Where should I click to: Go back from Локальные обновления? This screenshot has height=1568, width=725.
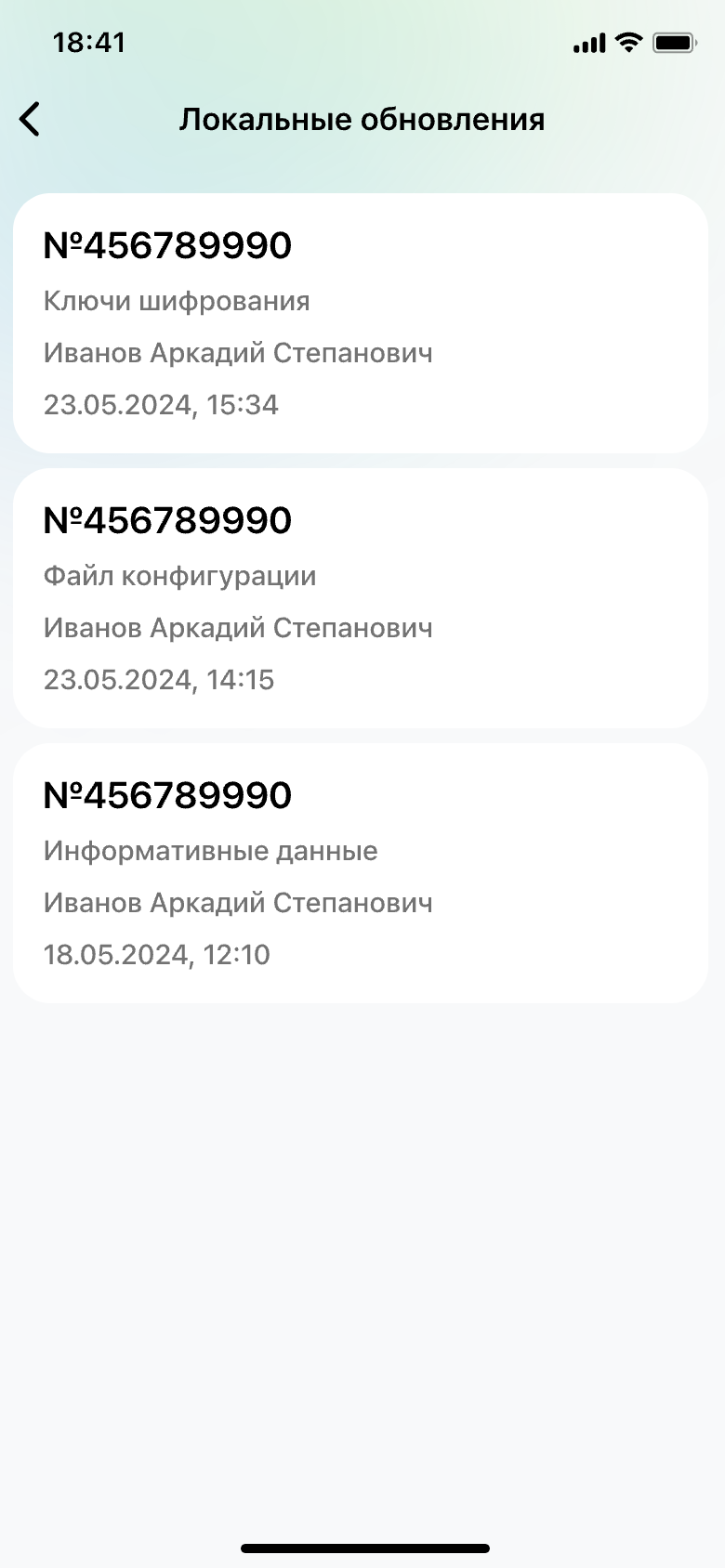coord(31,119)
